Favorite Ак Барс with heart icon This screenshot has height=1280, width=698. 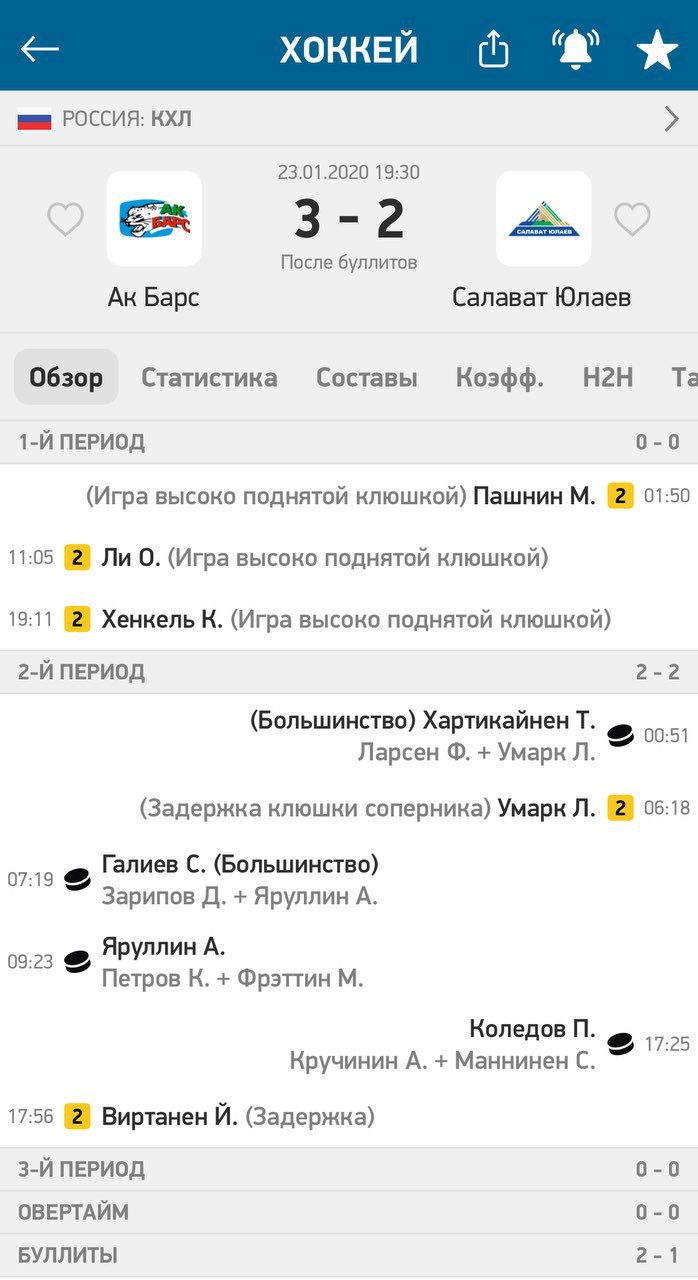(66, 219)
